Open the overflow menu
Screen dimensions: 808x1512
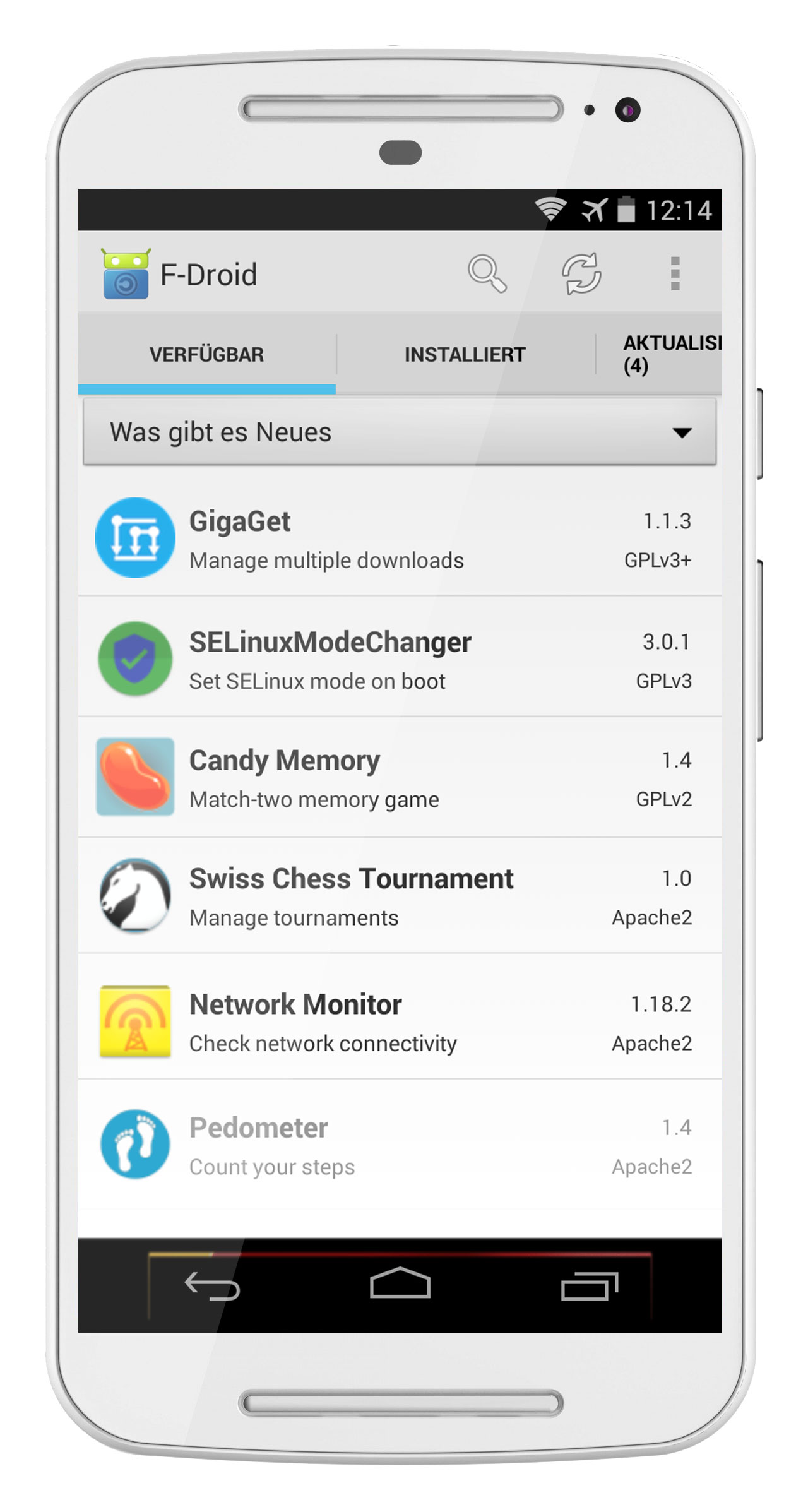pos(675,274)
